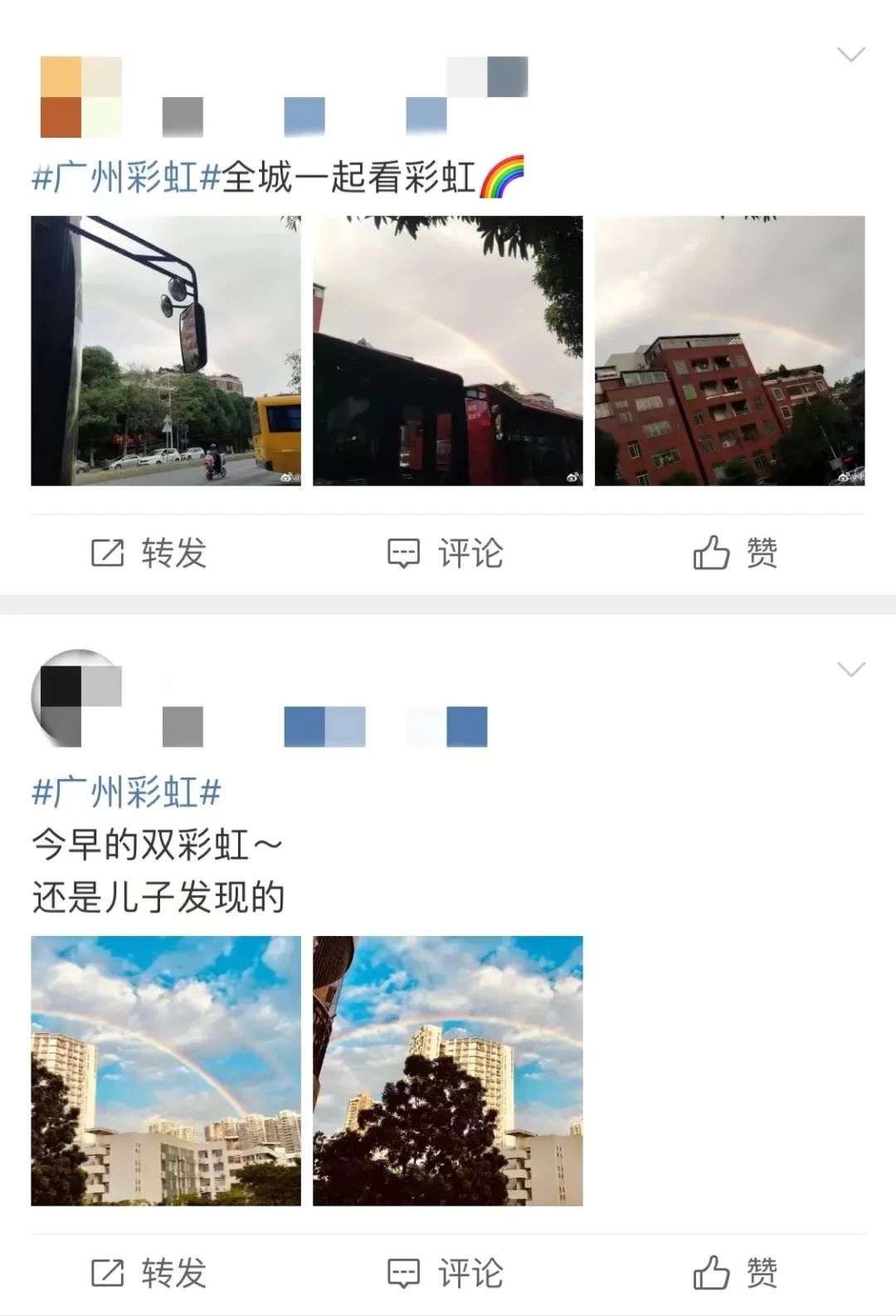Repost the 全城一起看彩虹 post
Screen dimensions: 896x1316
(x=149, y=553)
